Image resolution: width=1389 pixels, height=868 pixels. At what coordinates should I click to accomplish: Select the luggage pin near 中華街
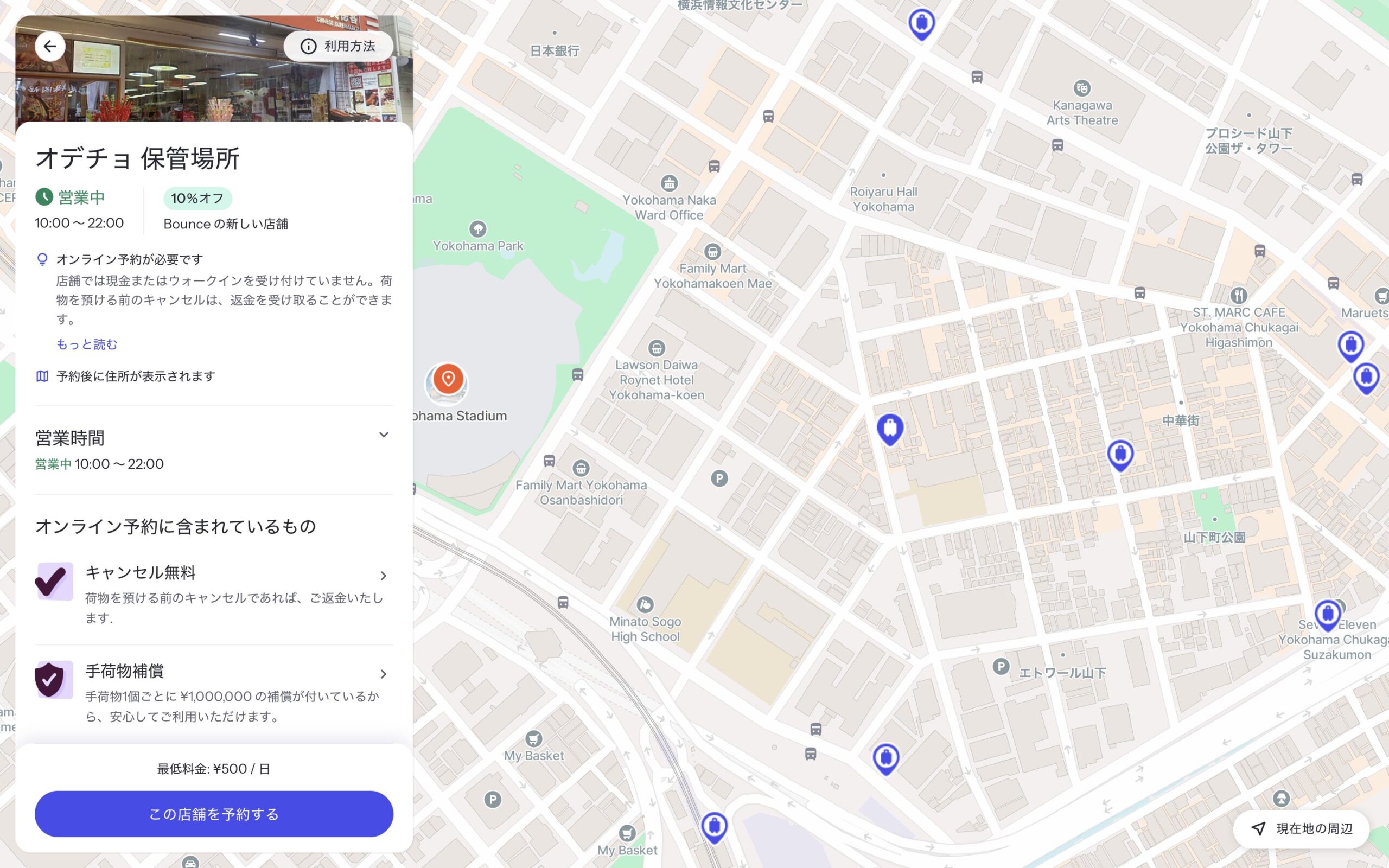(x=1120, y=454)
